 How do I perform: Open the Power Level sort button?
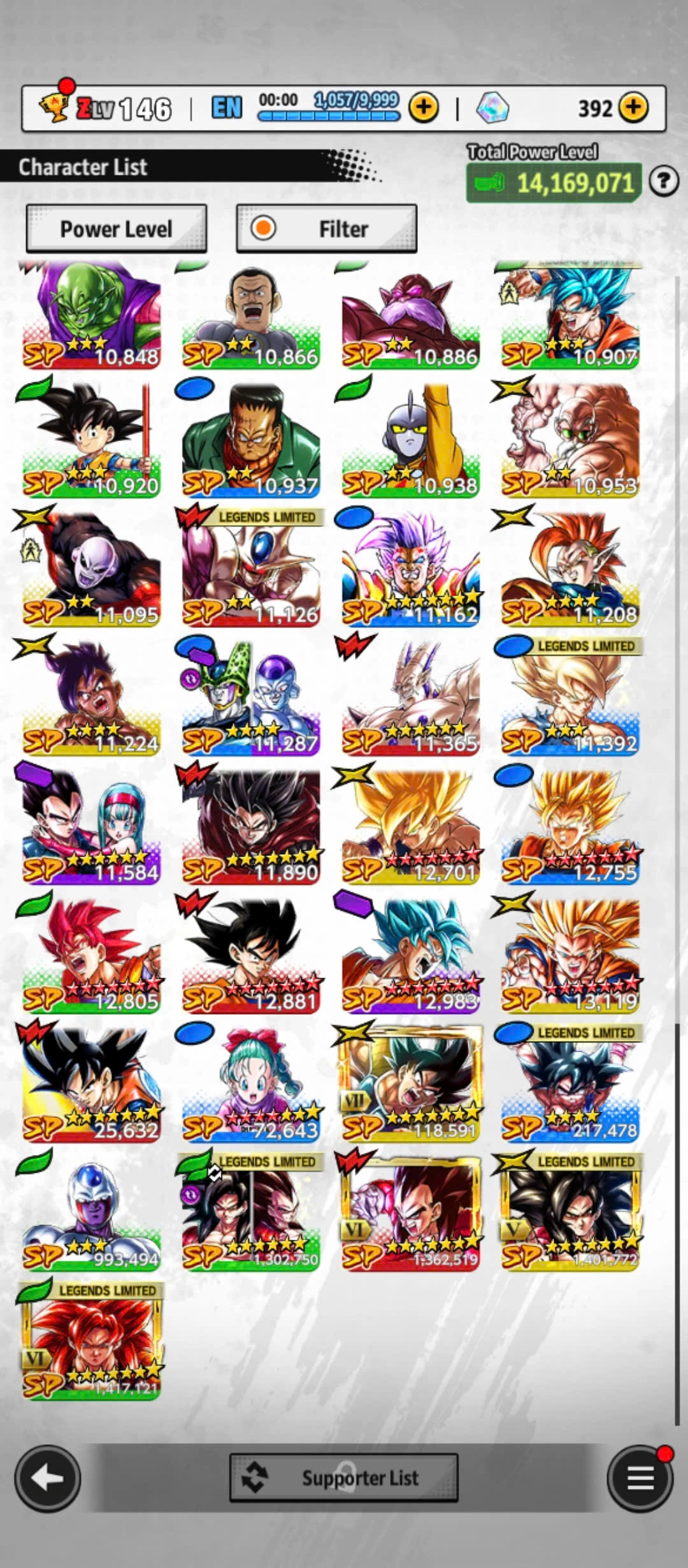[x=116, y=229]
